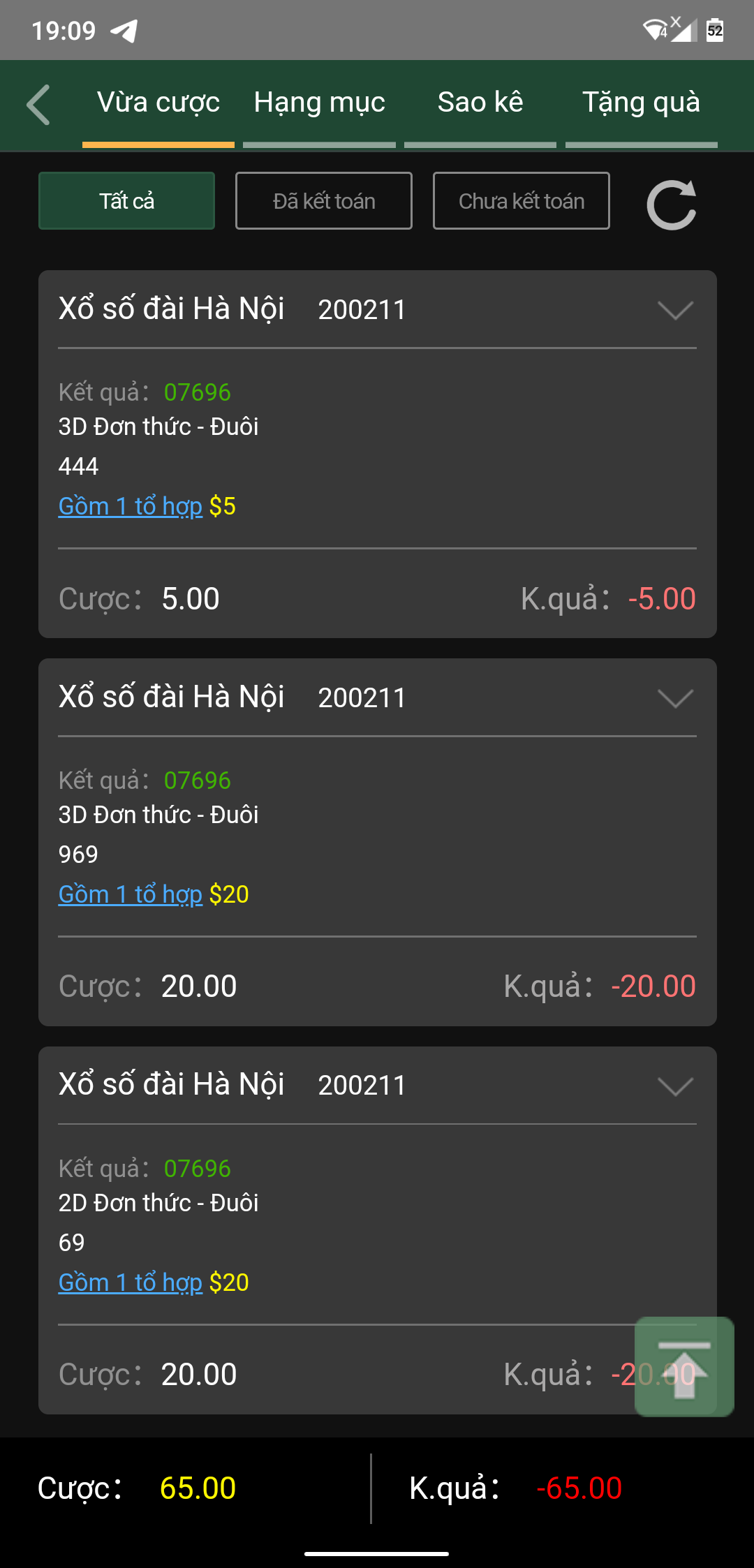Switch to the Hạng mục tab
This screenshot has height=1568, width=754.
click(x=319, y=103)
